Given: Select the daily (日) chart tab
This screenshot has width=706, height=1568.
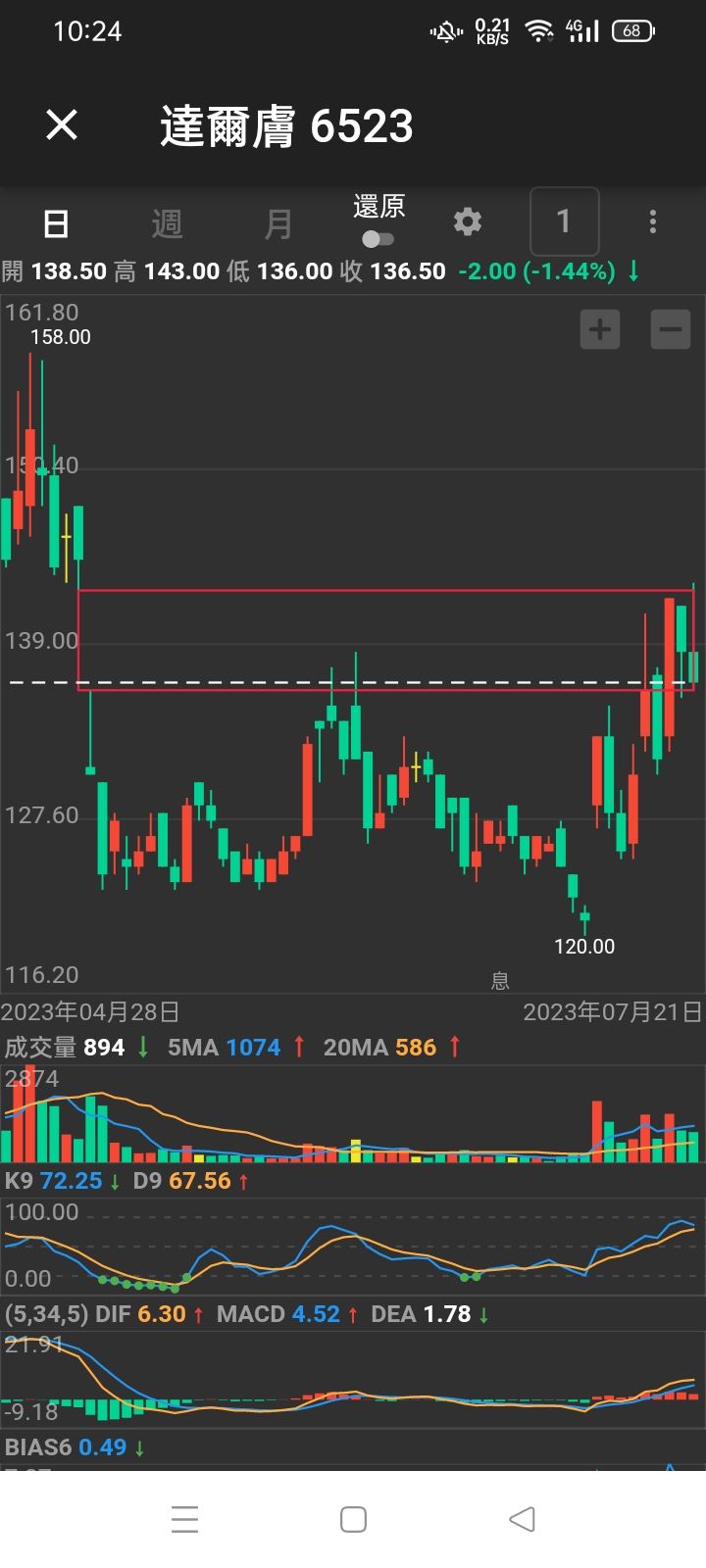Looking at the screenshot, I should [56, 224].
